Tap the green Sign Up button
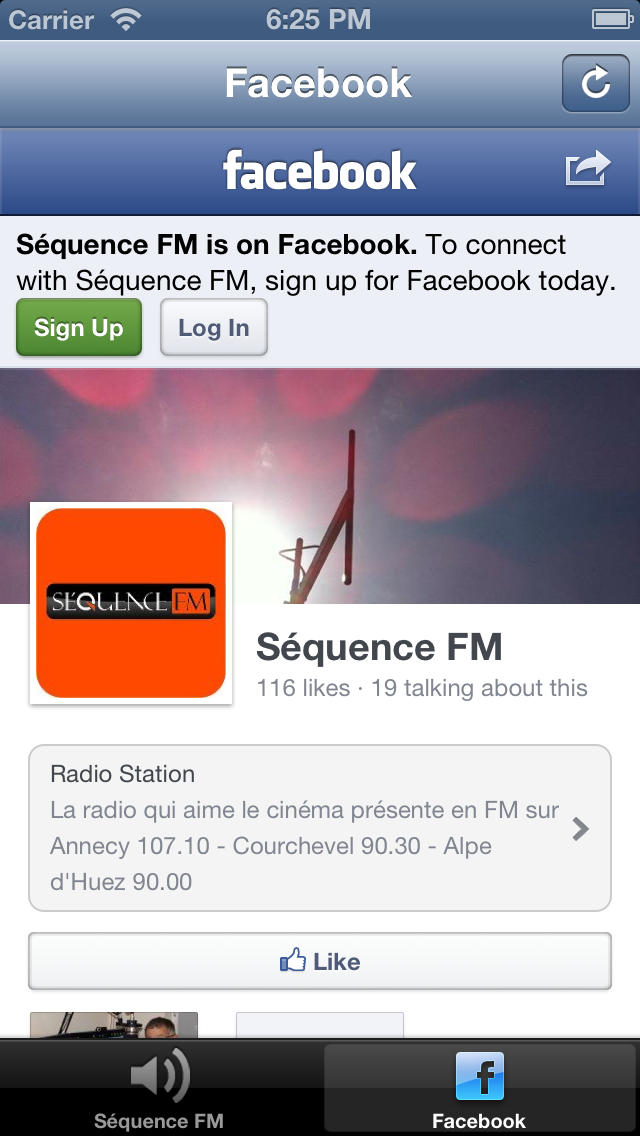Viewport: 640px width, 1136px height. tap(79, 327)
